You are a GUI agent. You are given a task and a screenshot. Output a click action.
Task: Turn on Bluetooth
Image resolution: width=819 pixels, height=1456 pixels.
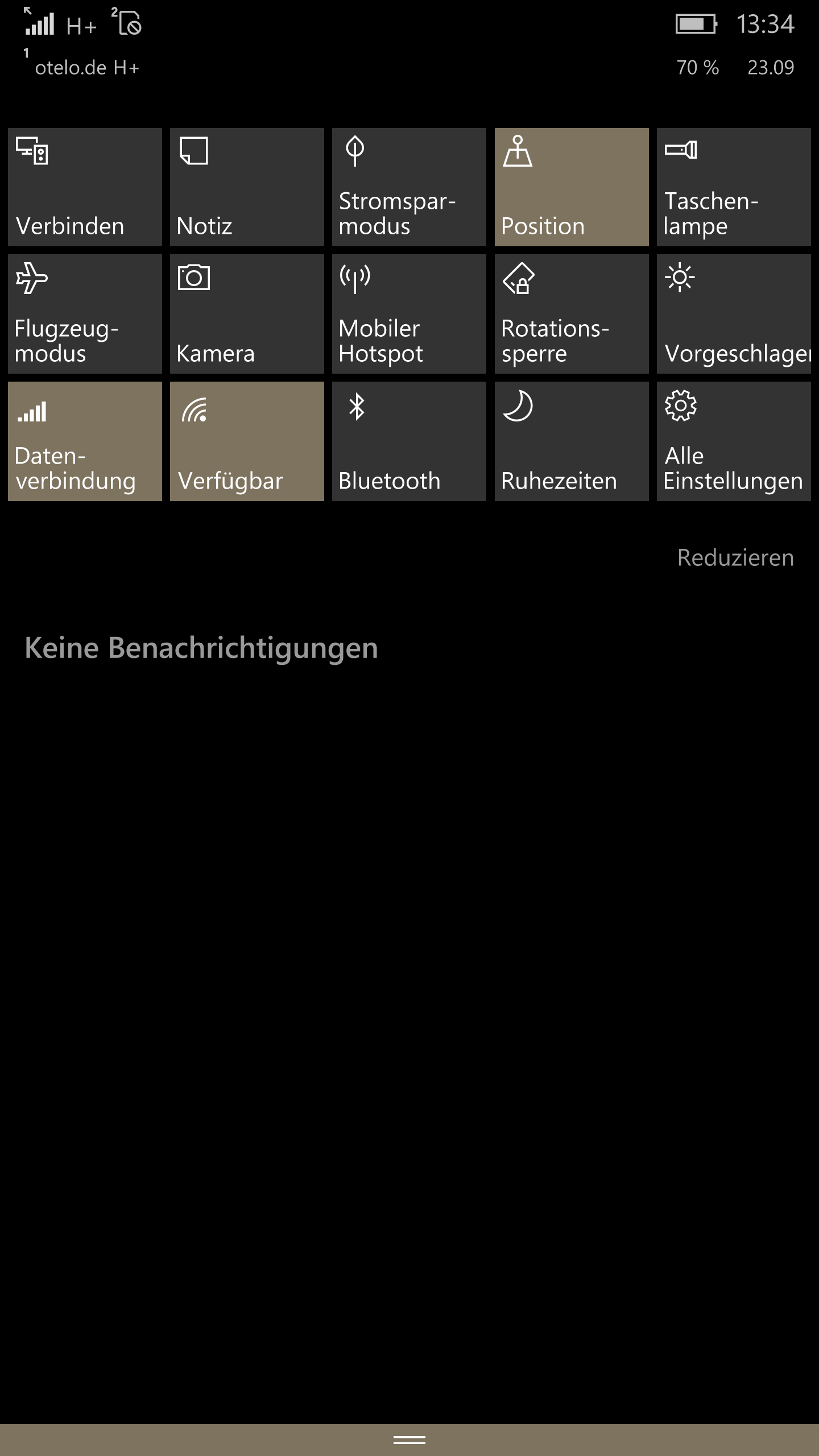tap(409, 441)
